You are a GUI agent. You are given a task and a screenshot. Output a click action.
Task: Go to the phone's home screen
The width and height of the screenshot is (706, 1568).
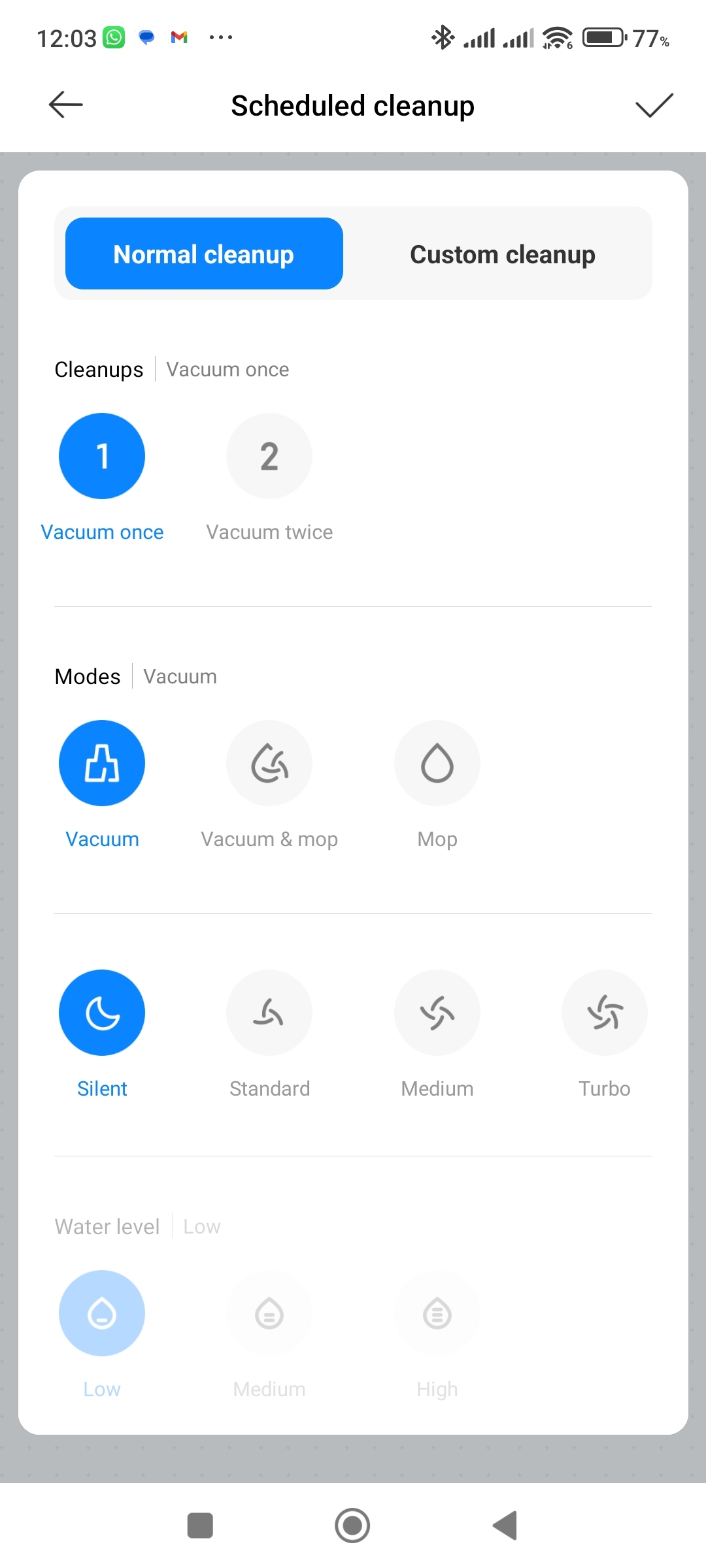click(x=353, y=1526)
